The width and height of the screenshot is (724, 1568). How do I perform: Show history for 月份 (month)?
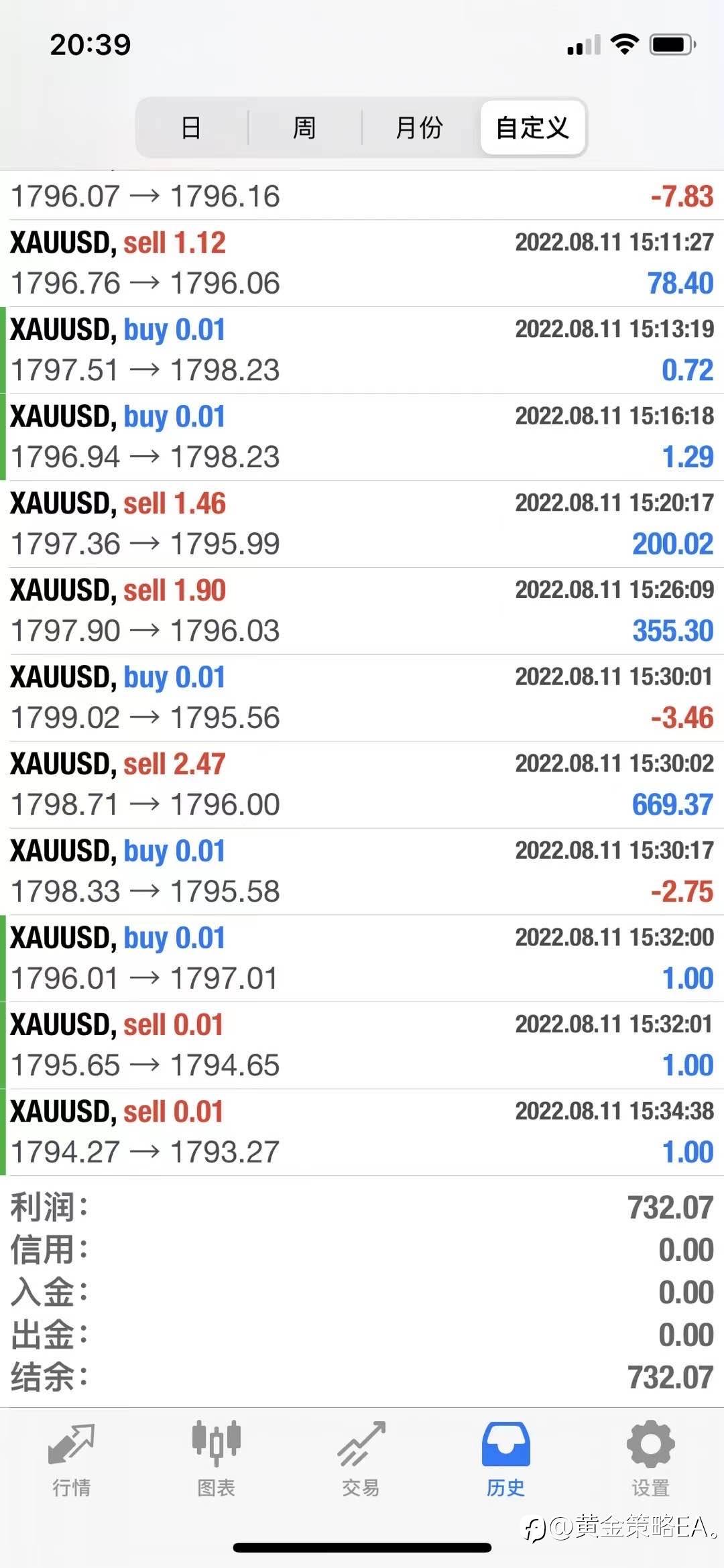tap(419, 127)
